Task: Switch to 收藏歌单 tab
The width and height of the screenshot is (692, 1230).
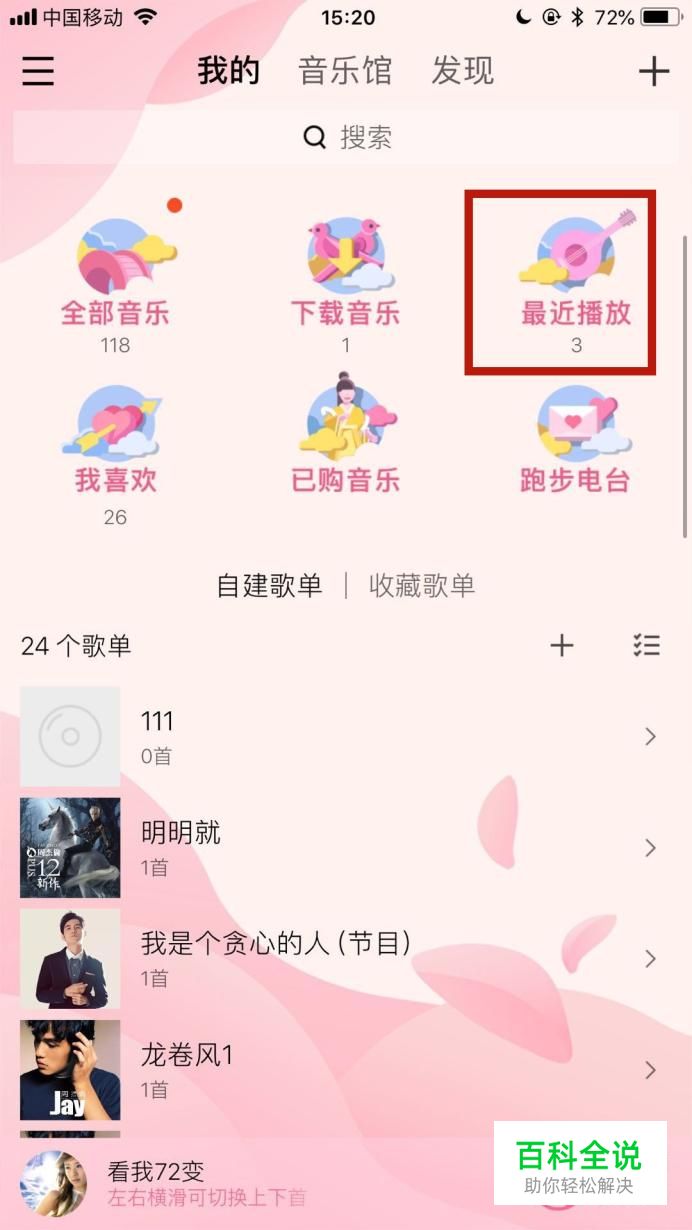Action: [422, 586]
